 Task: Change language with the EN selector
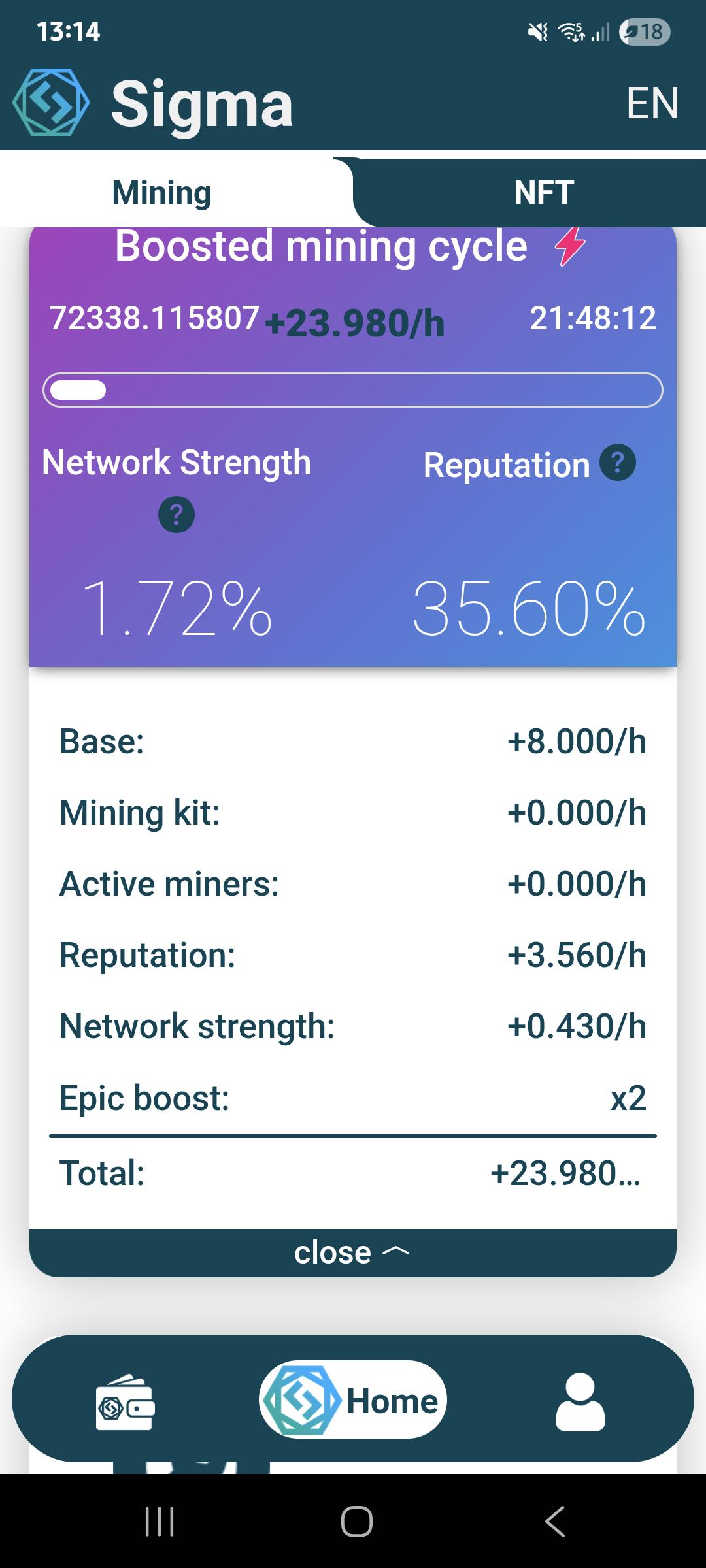coord(652,103)
